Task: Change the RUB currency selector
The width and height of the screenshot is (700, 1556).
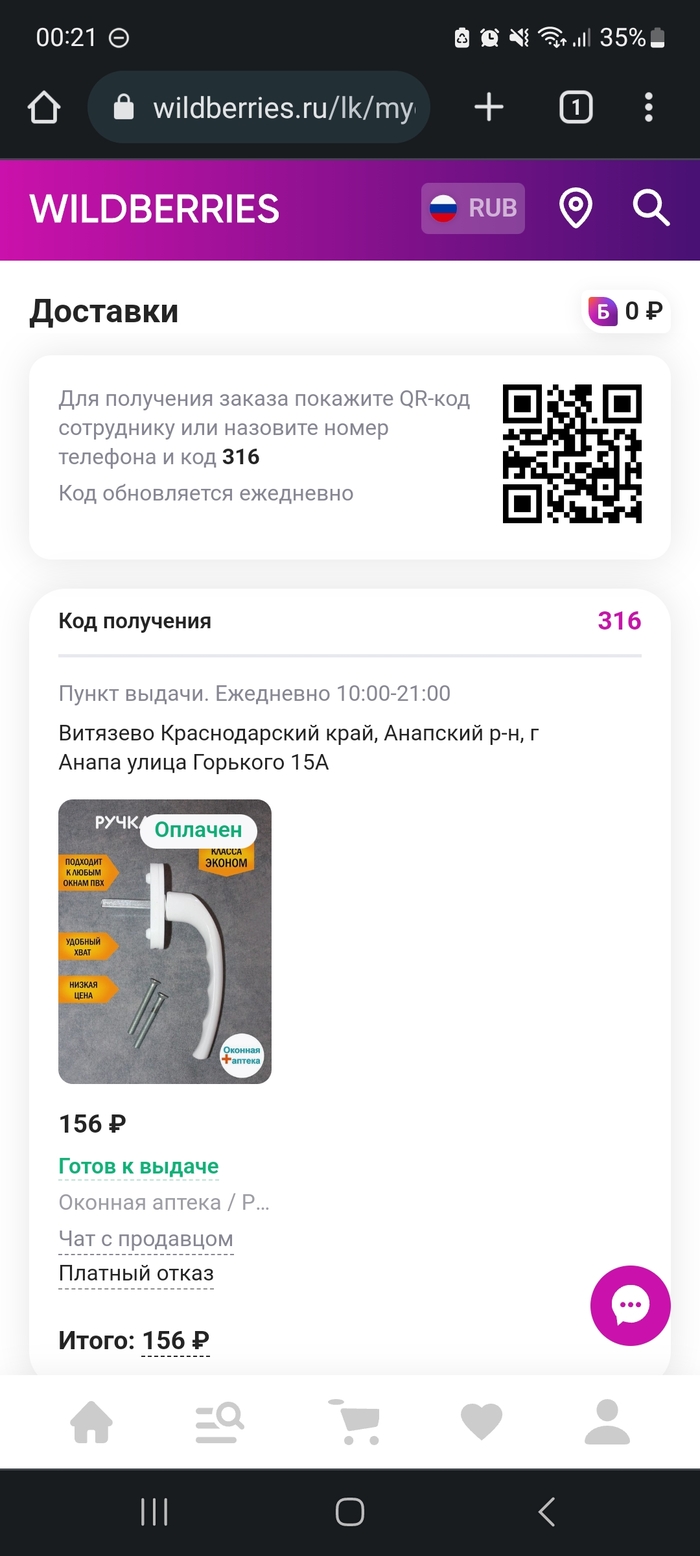Action: [473, 208]
